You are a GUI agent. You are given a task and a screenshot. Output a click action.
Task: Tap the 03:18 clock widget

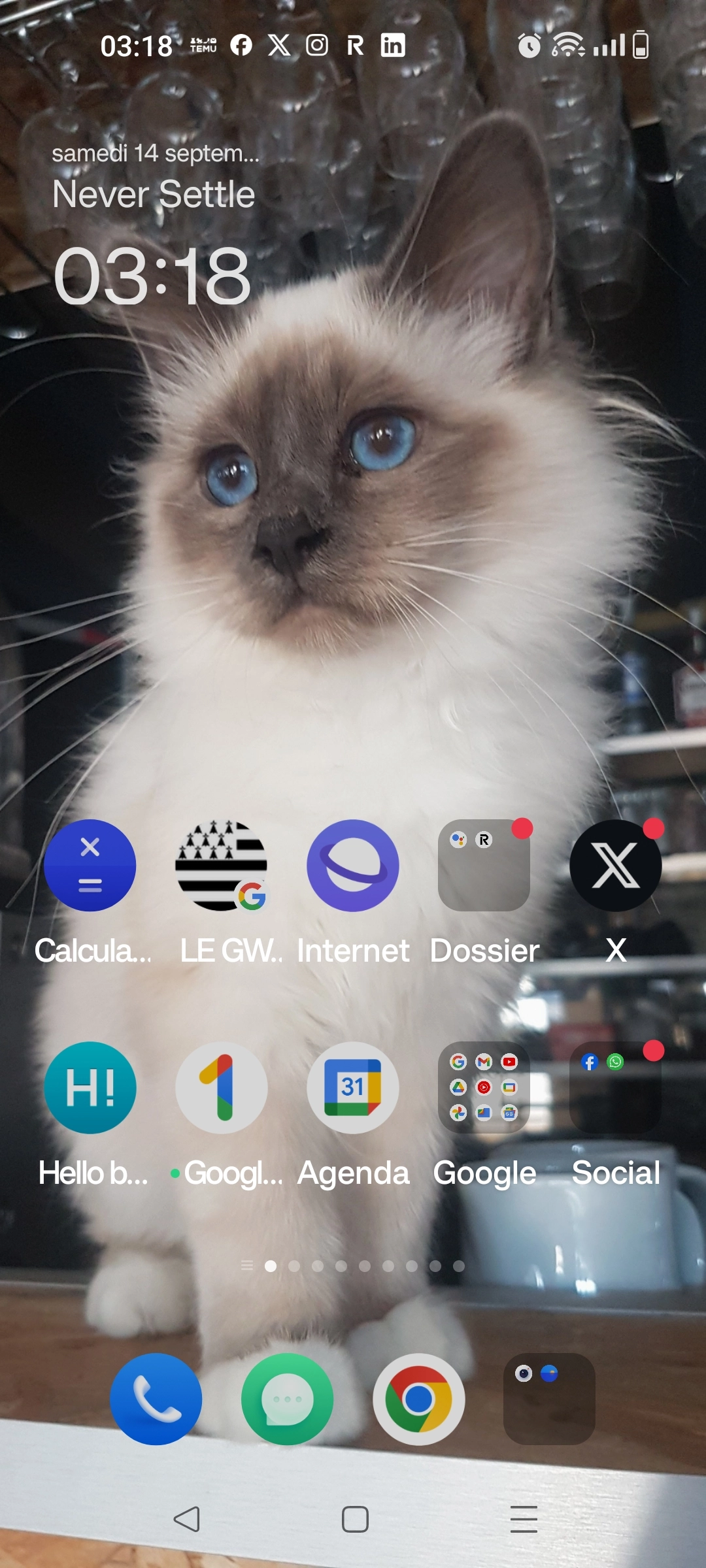tap(152, 276)
